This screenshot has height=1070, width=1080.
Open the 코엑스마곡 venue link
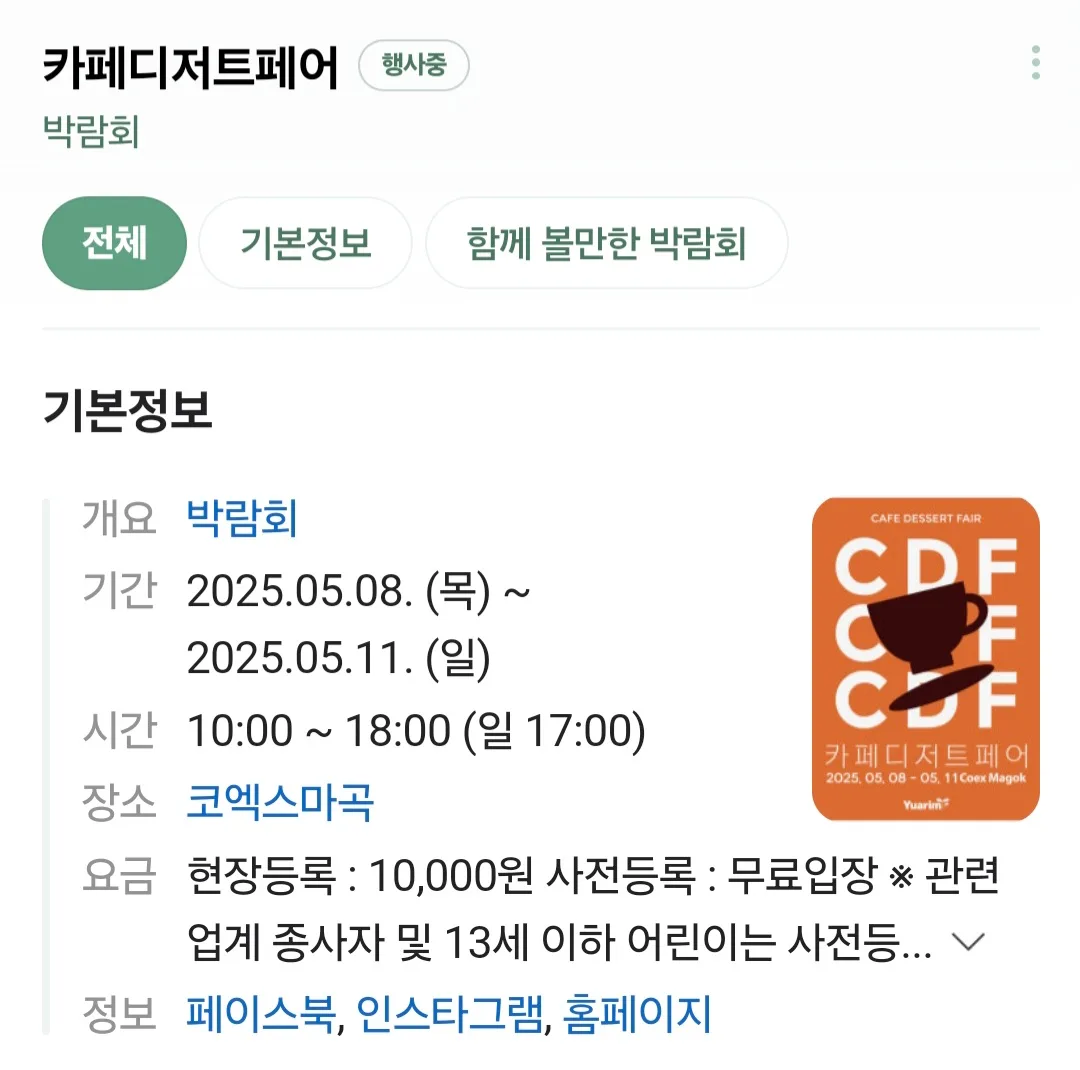pyautogui.click(x=280, y=802)
